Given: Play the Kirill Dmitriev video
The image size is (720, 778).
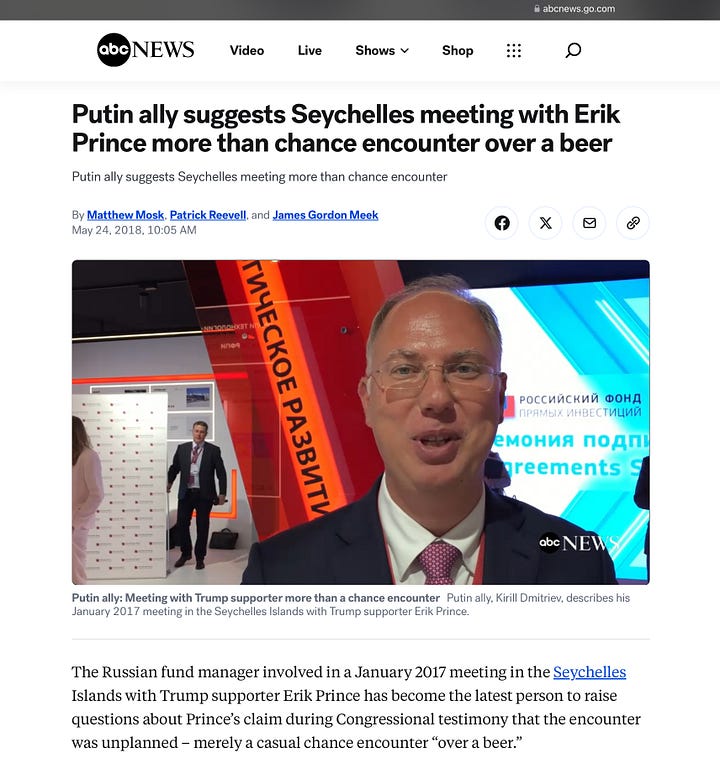Looking at the screenshot, I should click(360, 422).
